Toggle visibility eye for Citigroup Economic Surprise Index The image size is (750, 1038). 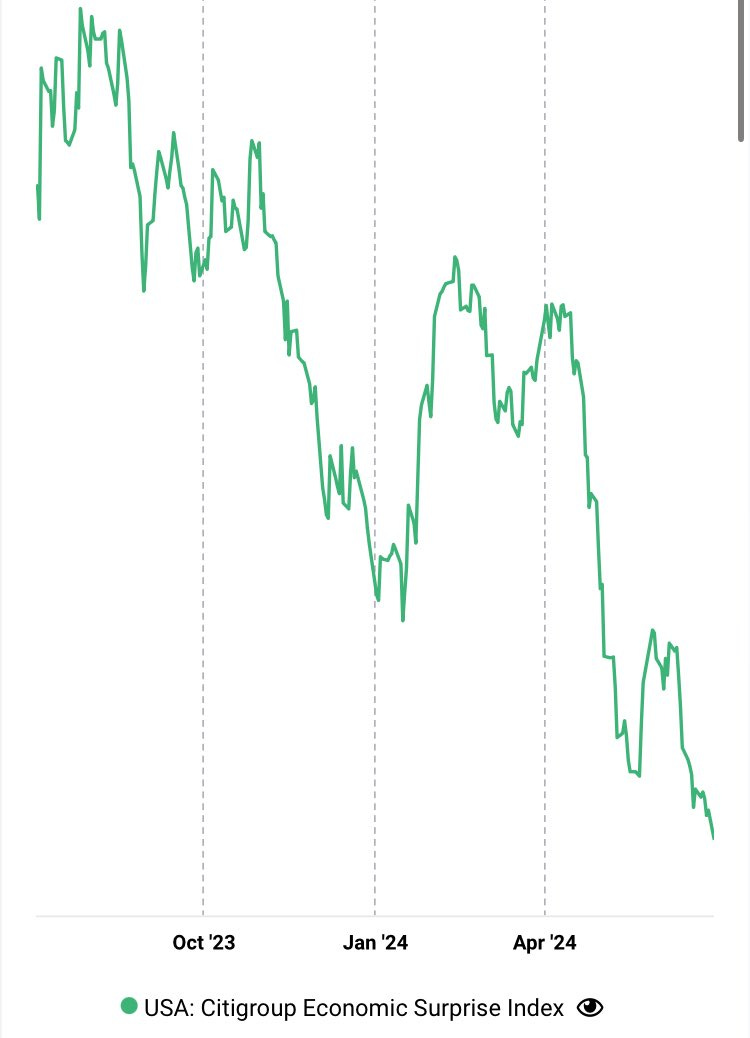(590, 1007)
